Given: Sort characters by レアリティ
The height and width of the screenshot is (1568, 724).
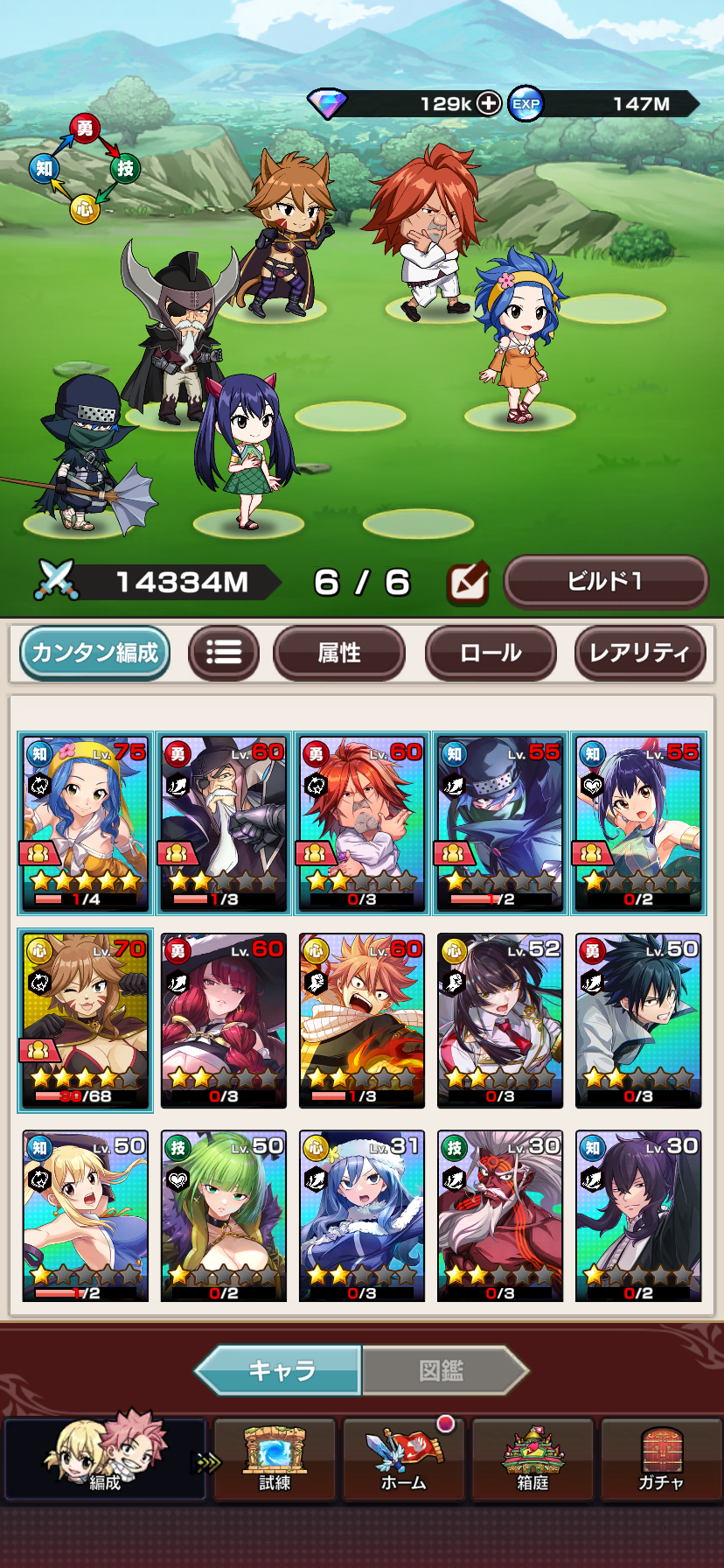Looking at the screenshot, I should click(x=640, y=653).
